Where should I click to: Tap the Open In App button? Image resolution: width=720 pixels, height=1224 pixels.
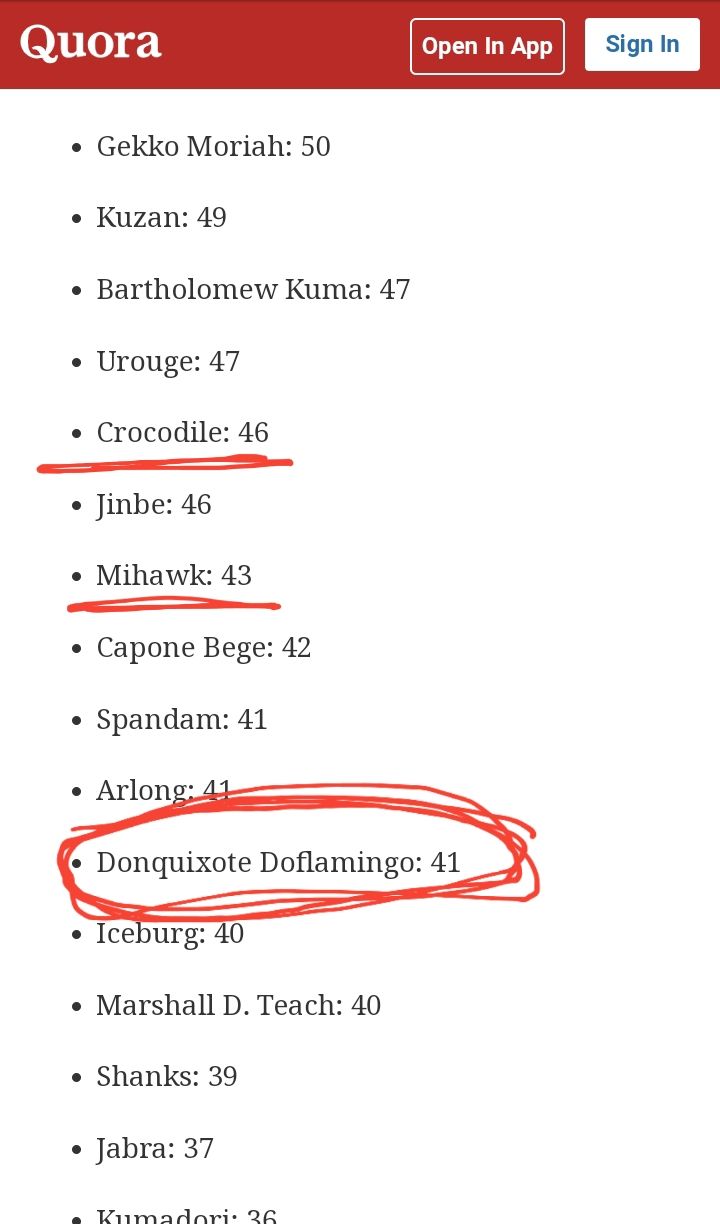tap(487, 46)
